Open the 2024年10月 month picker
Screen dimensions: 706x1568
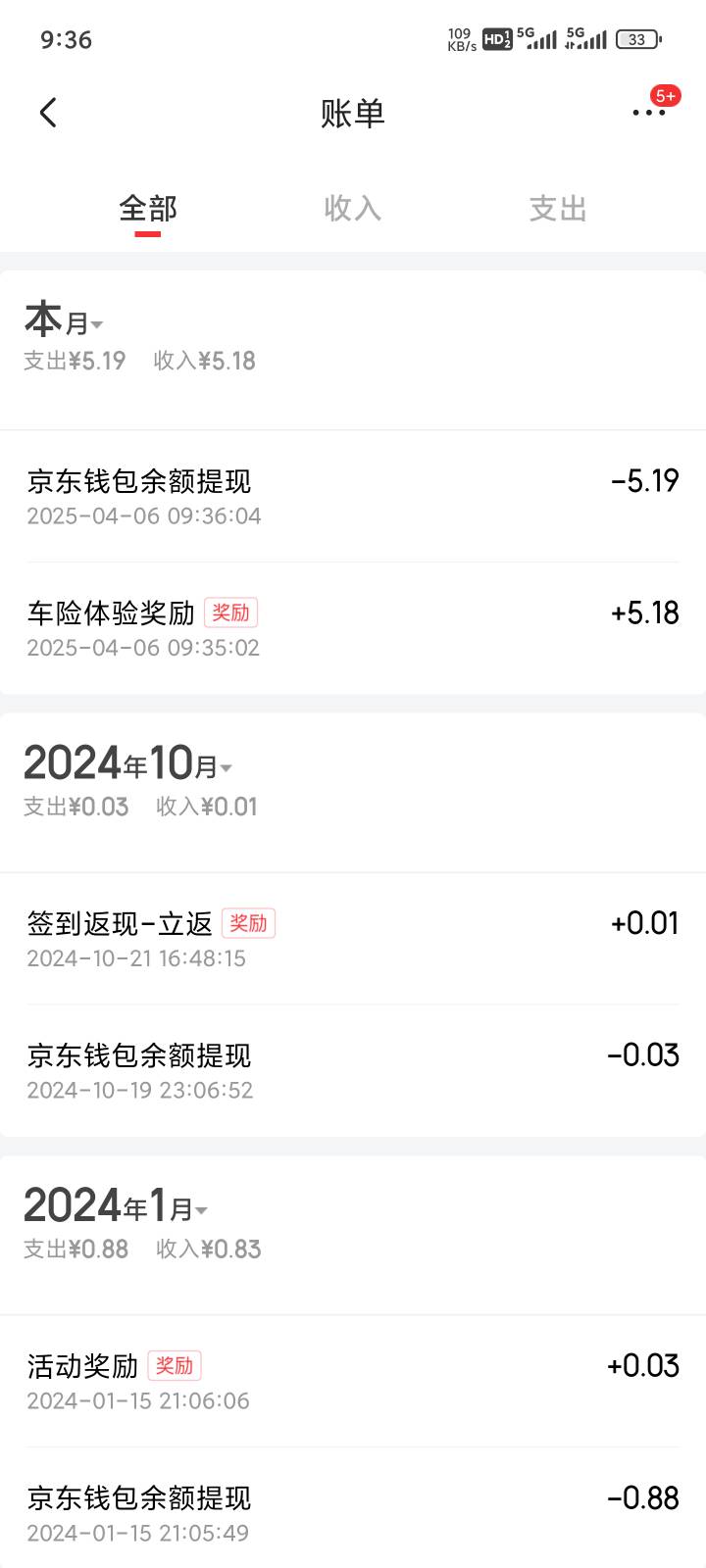point(127,763)
